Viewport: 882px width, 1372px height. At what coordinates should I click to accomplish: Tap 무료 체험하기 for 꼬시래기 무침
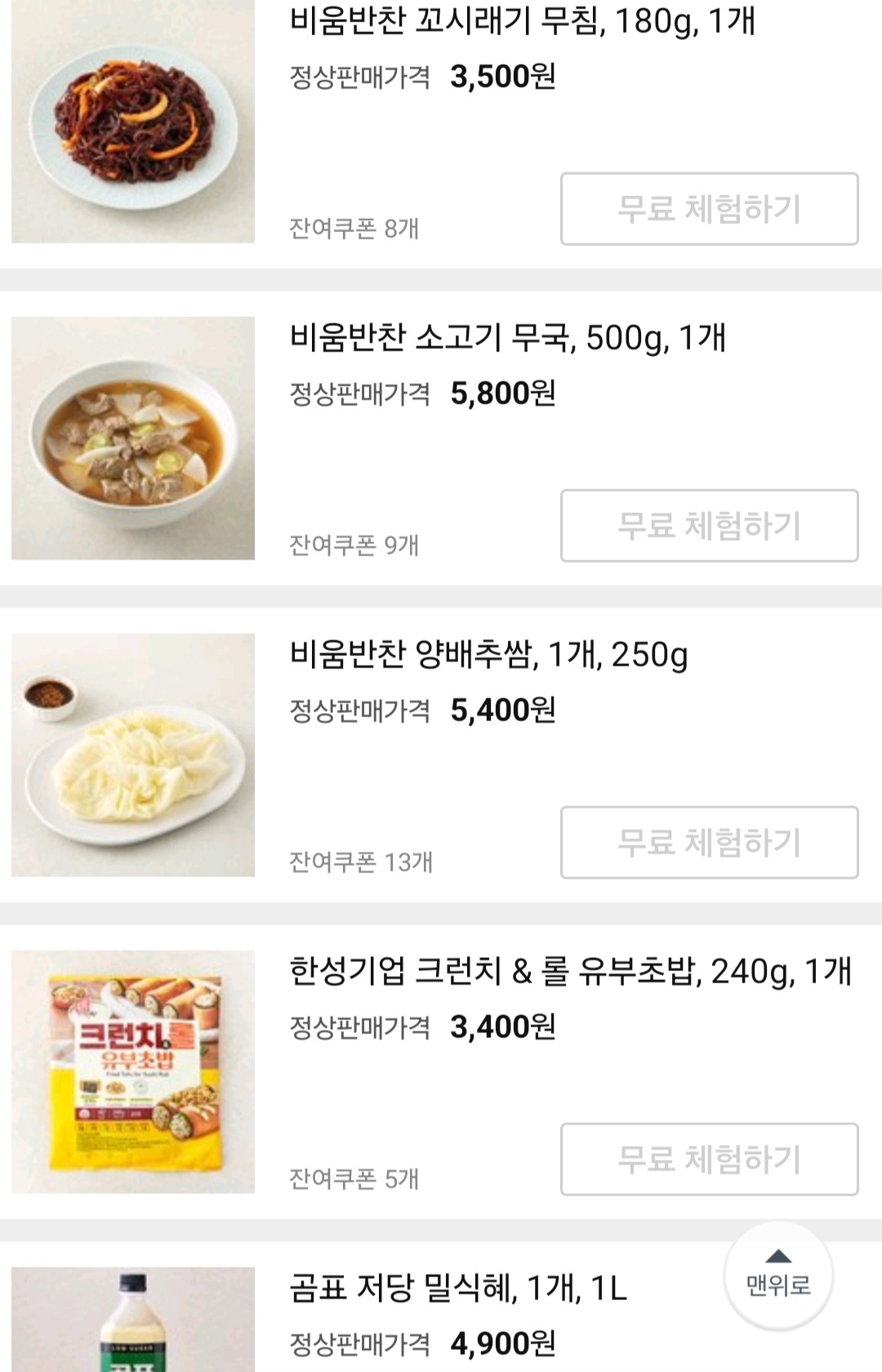tap(709, 209)
